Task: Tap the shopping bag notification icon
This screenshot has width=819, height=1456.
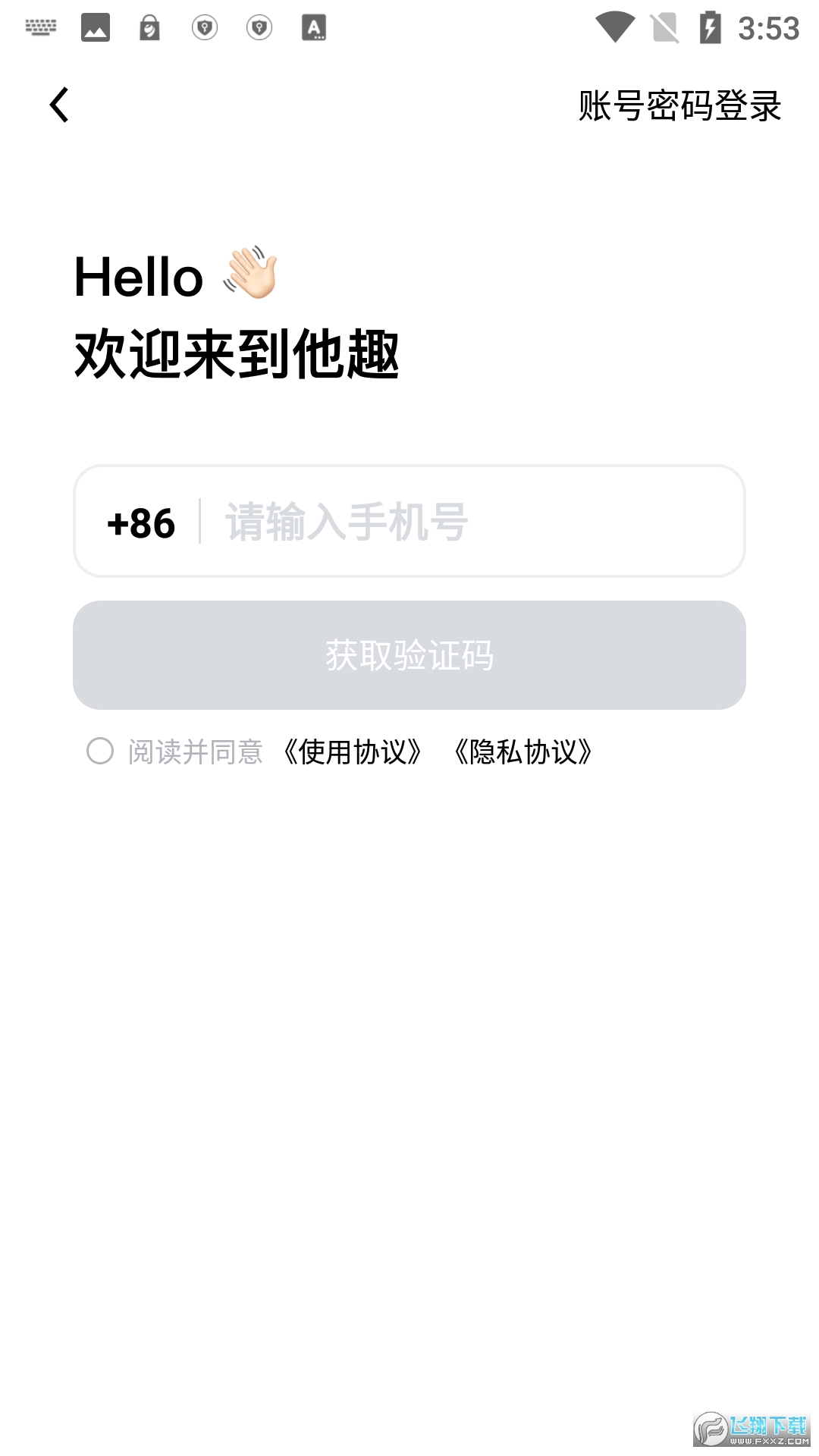Action: tap(151, 27)
